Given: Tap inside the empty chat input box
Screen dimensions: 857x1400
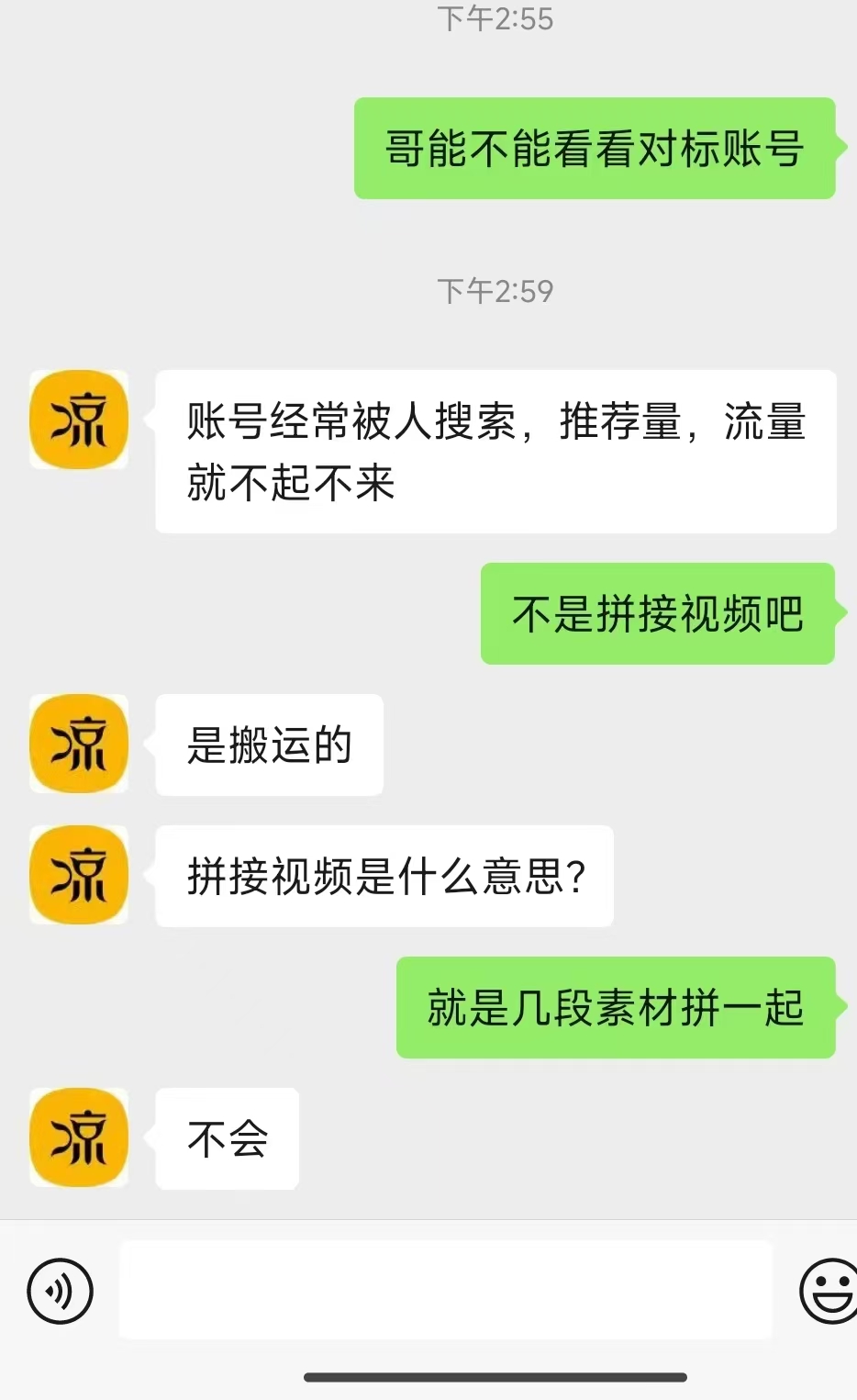Looking at the screenshot, I should pos(445,1290).
